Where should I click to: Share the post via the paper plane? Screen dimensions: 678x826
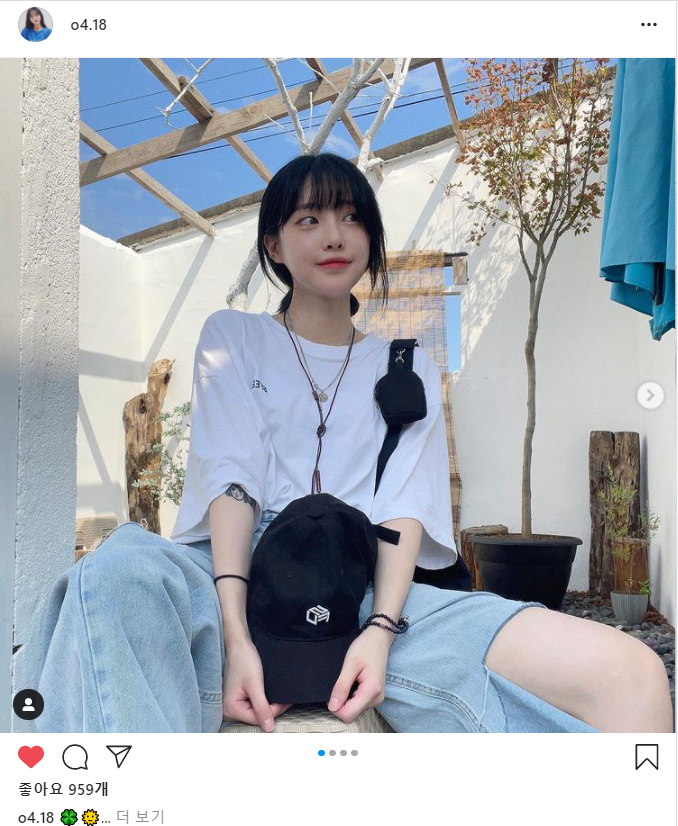coord(119,757)
